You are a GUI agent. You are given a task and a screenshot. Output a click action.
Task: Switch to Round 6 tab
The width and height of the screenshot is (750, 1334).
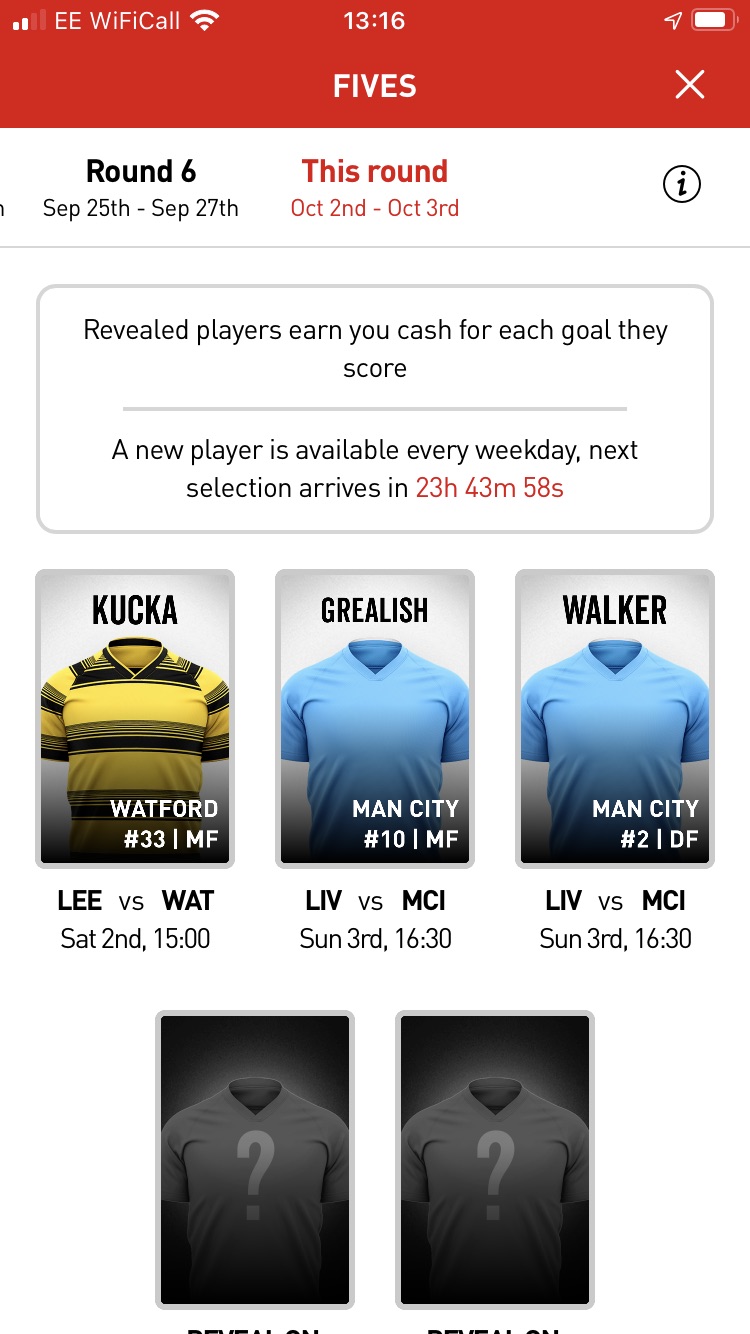pos(141,188)
